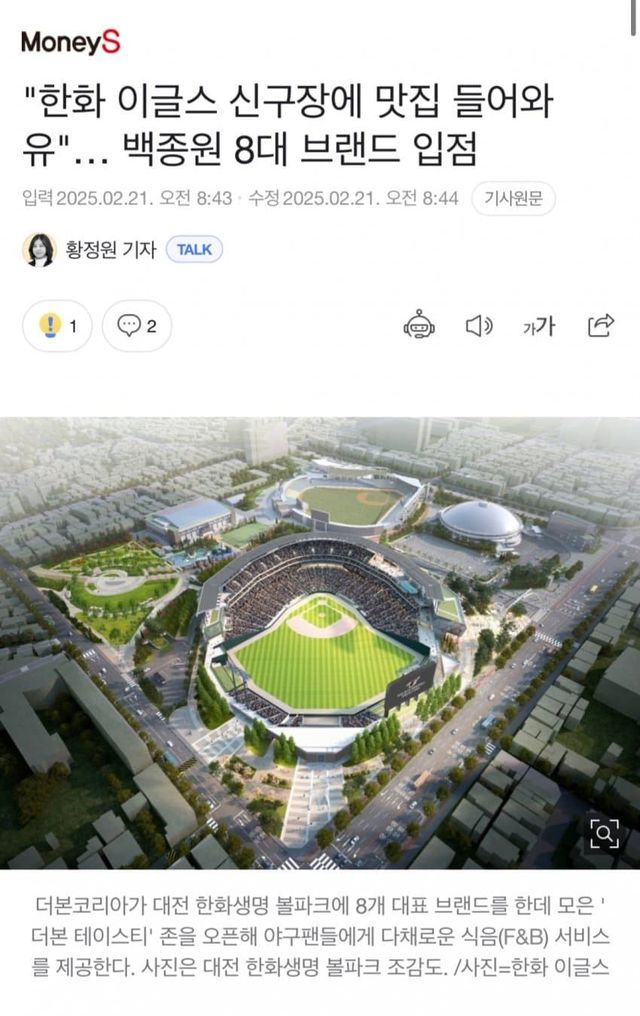Enlarge the stadium image with the magnifier icon

tap(603, 832)
